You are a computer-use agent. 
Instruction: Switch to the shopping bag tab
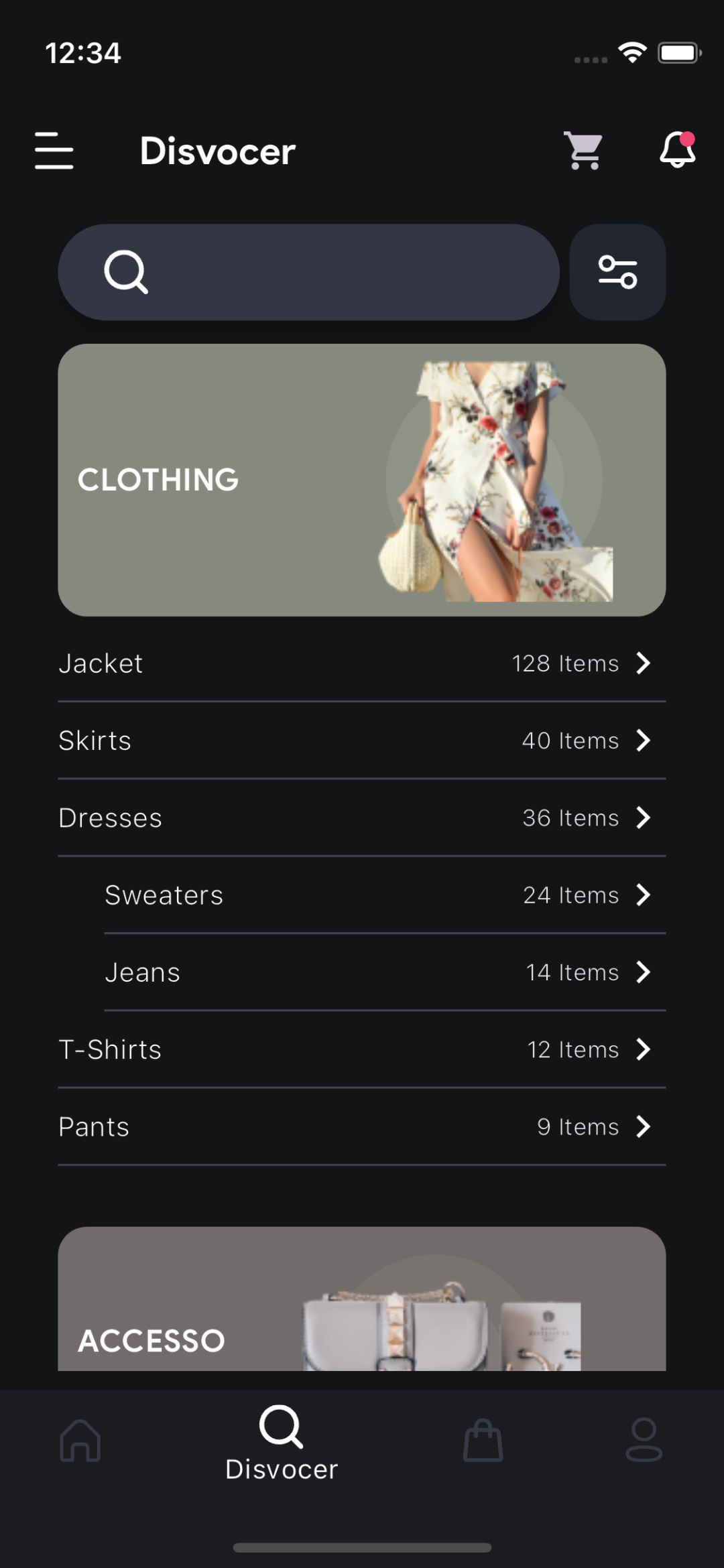pos(483,1441)
